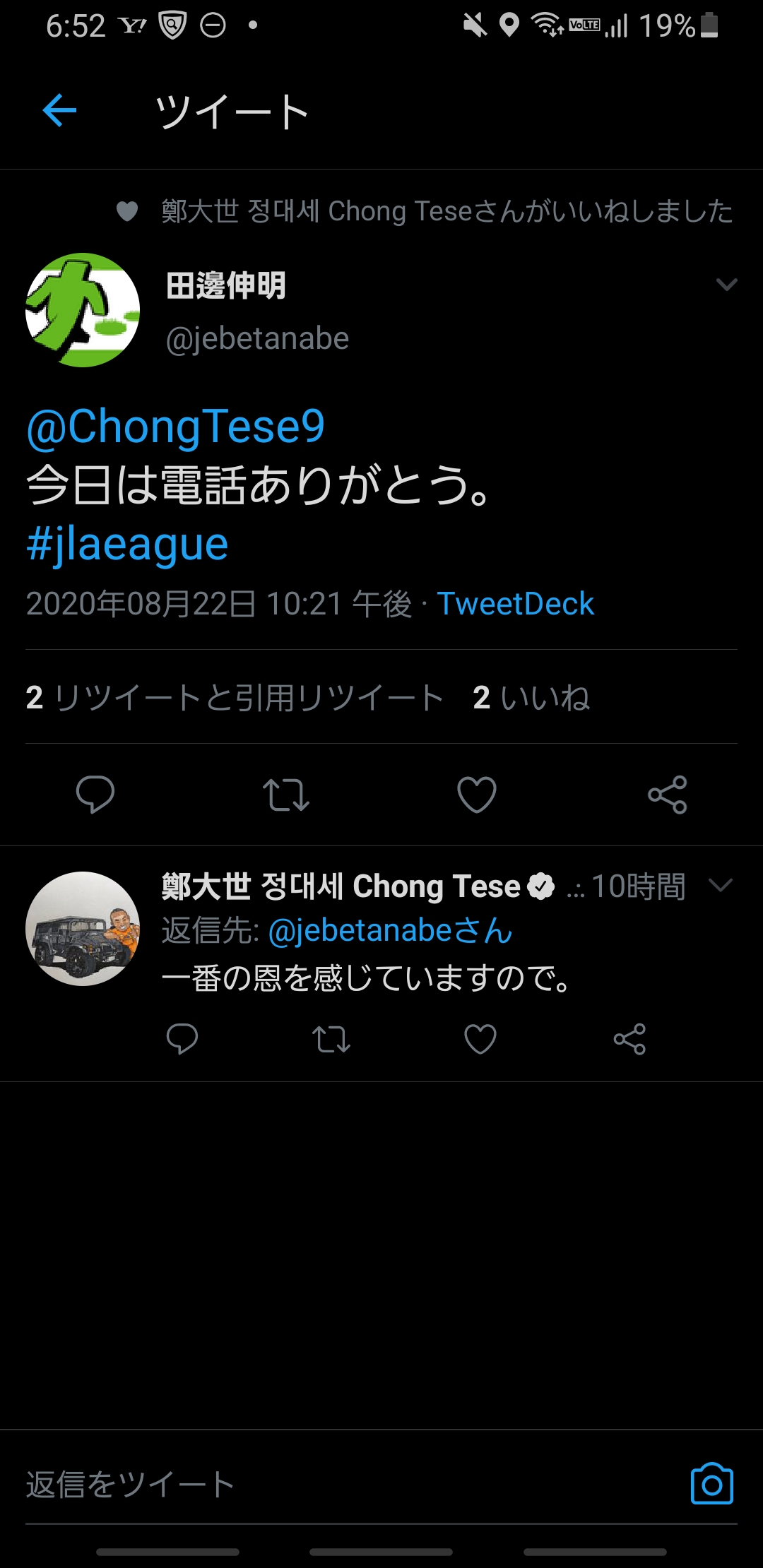The height and width of the screenshot is (1568, 763).
Task: Open the @ChongTese9 mention link
Action: (175, 427)
